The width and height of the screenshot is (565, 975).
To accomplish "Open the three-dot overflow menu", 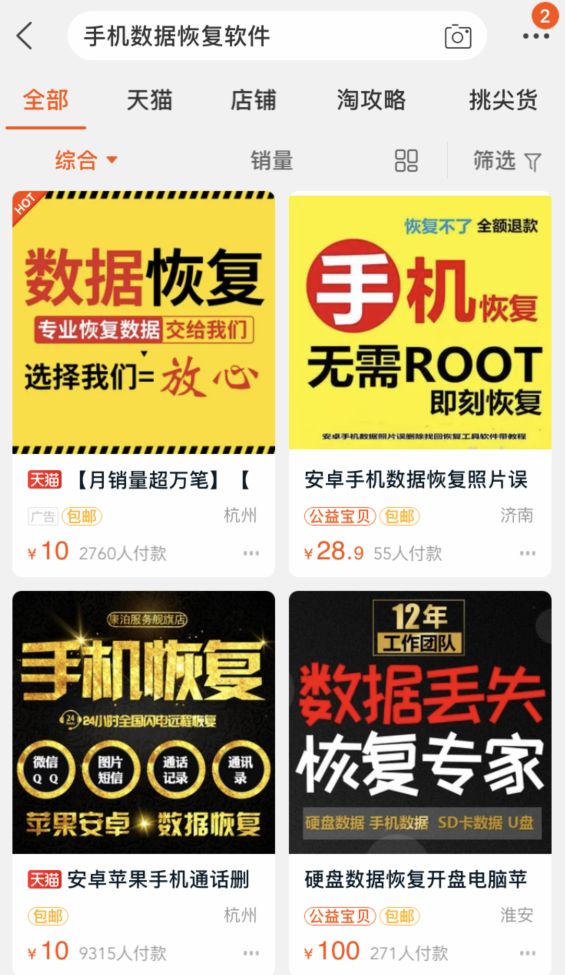I will [536, 36].
